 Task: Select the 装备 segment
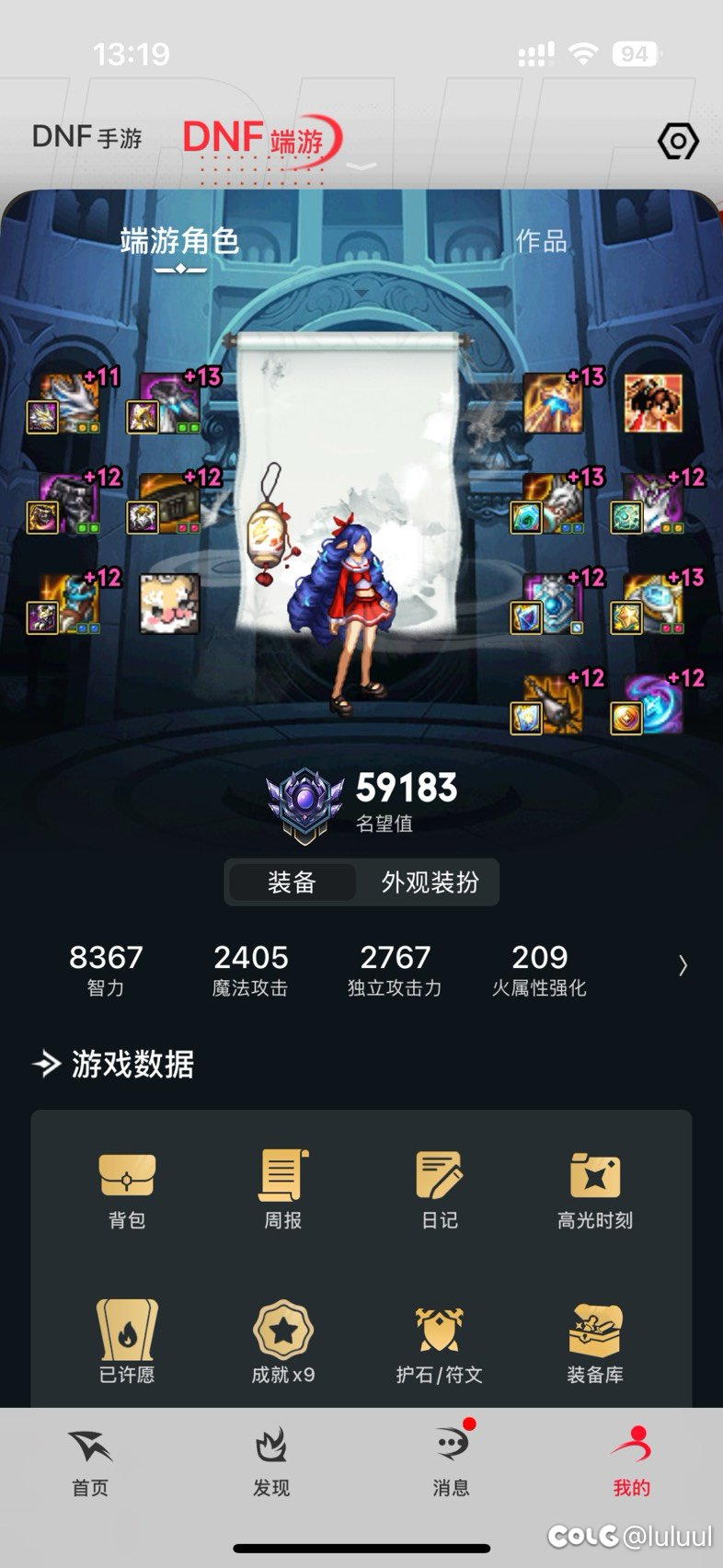click(x=292, y=882)
